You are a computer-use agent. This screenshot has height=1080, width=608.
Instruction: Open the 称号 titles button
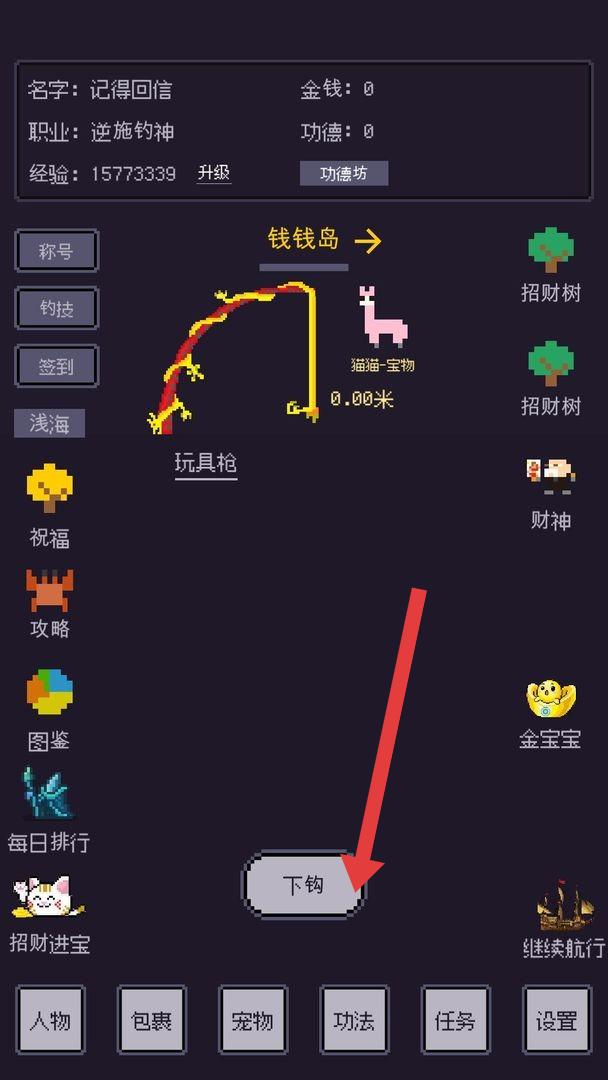click(56, 251)
